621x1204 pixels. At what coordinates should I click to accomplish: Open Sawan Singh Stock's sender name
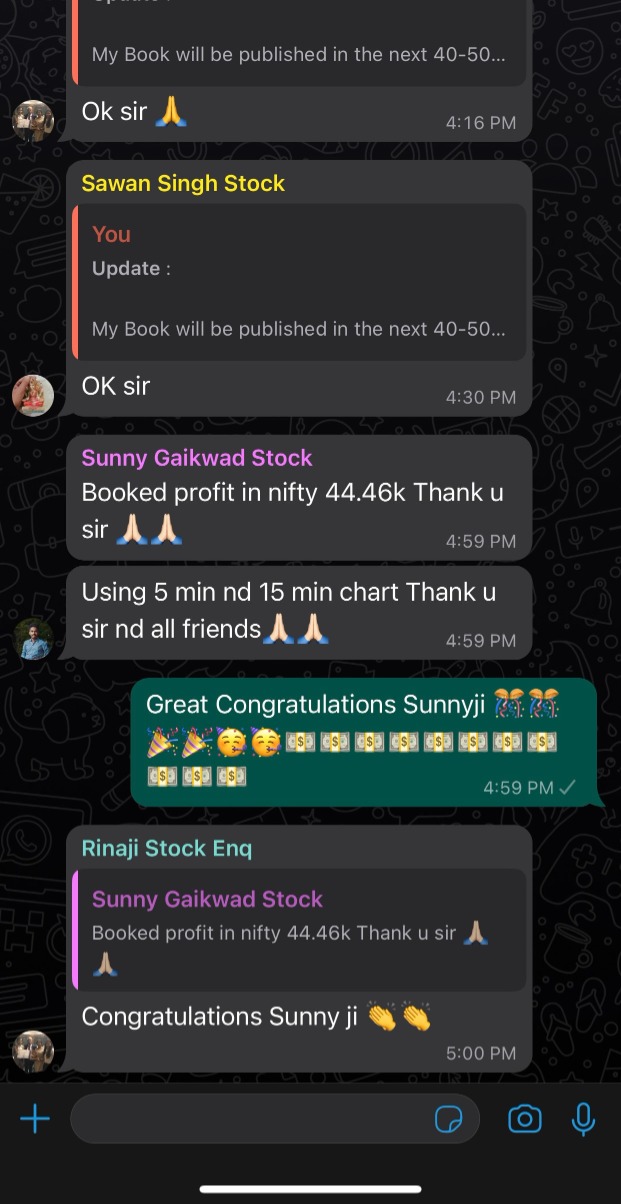tap(183, 184)
